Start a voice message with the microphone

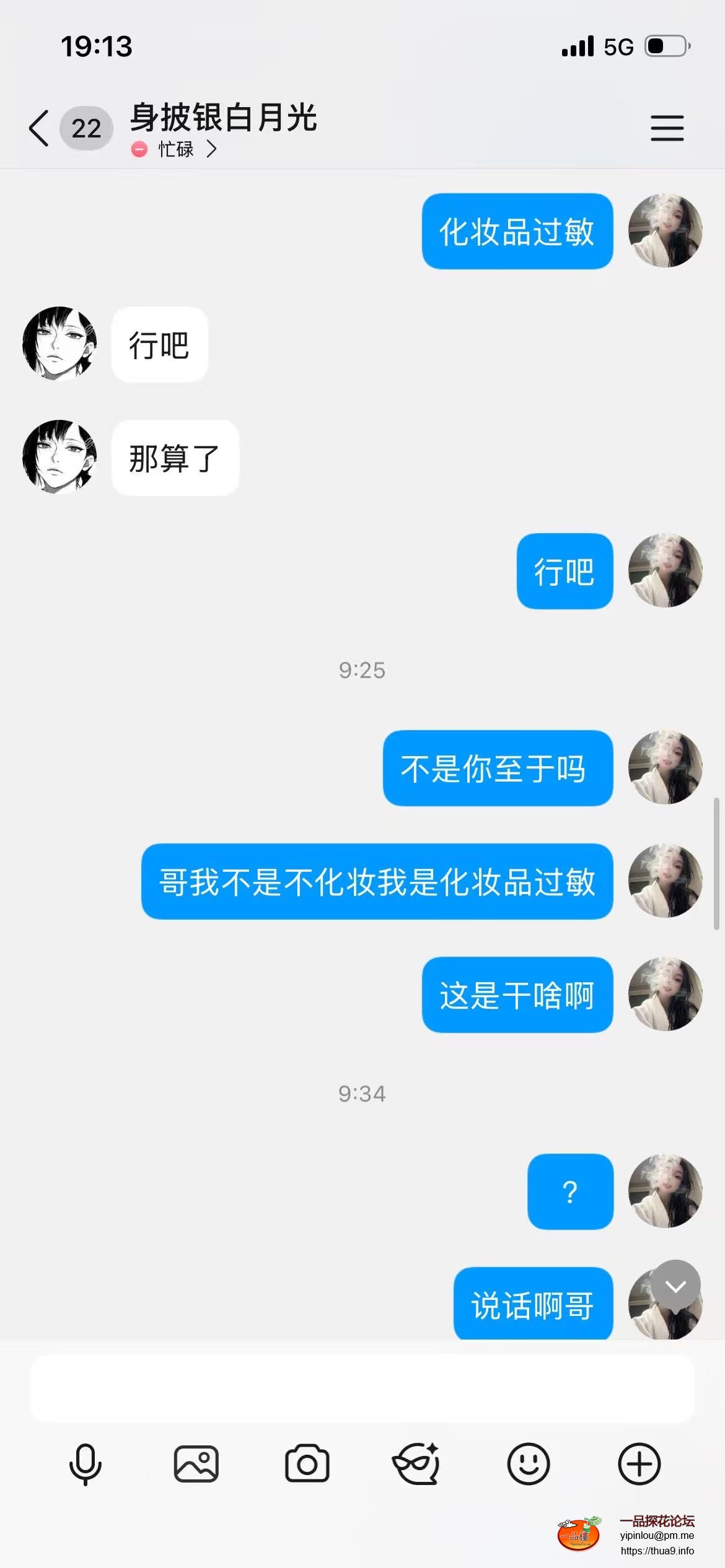[x=85, y=1464]
